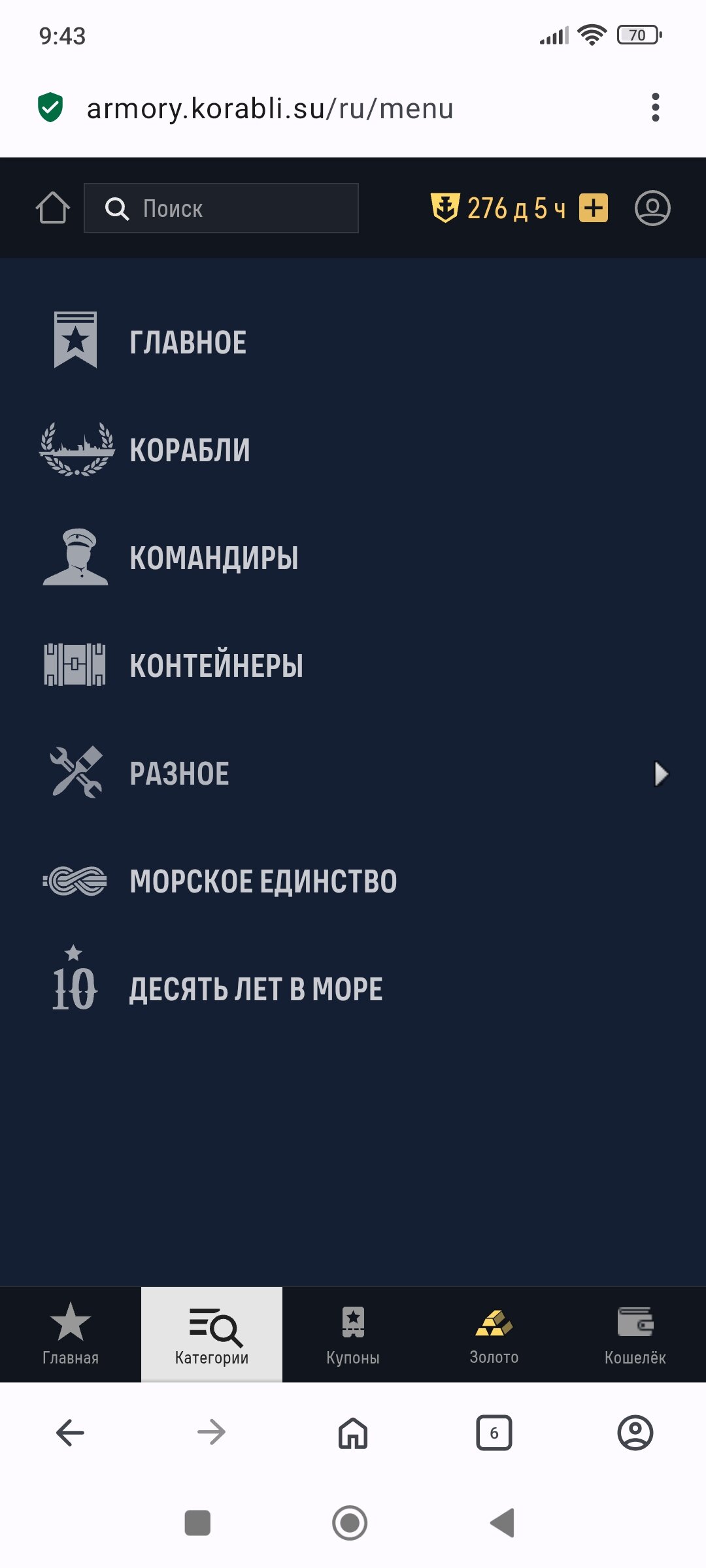Open the browser overflow menu
Viewport: 706px width, 1568px height.
pyautogui.click(x=655, y=107)
